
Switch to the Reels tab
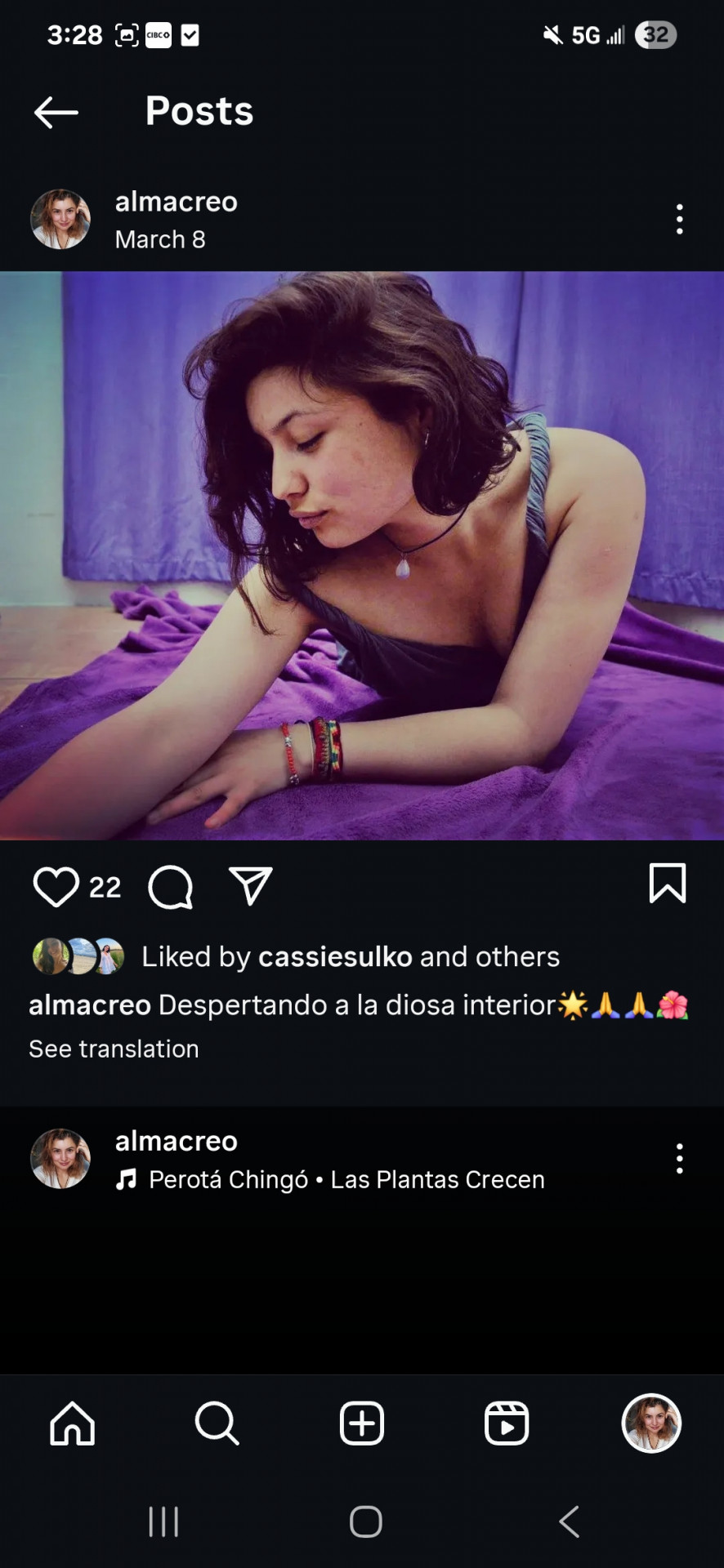pyautogui.click(x=507, y=1423)
